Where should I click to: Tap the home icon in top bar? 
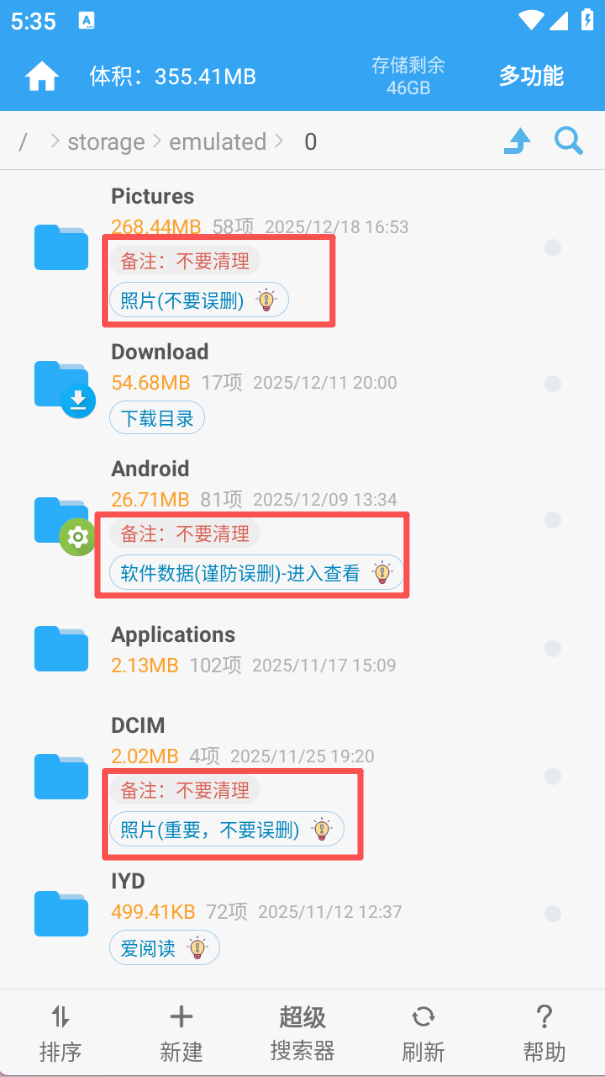(42, 77)
